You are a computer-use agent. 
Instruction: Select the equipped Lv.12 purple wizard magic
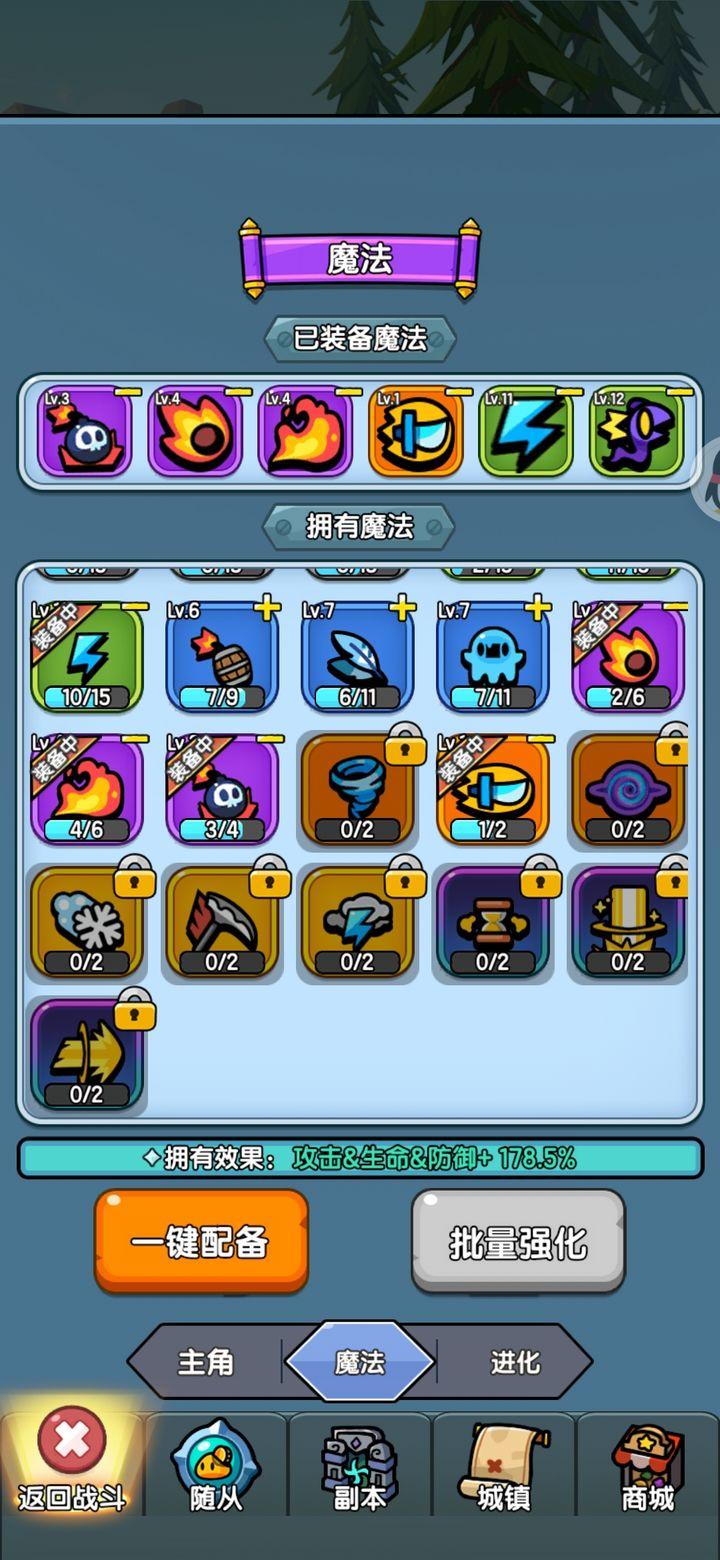pos(637,431)
